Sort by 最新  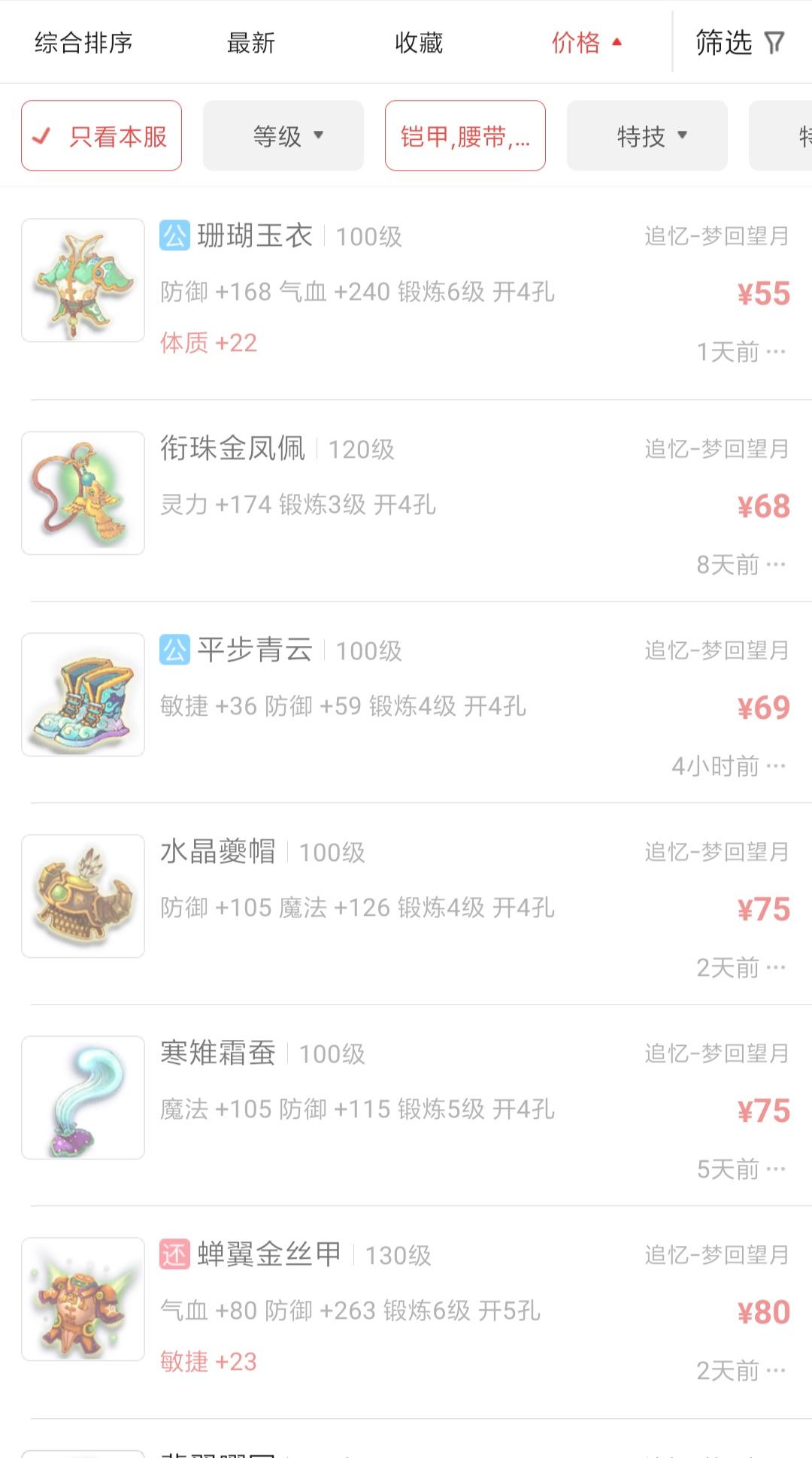(x=251, y=43)
